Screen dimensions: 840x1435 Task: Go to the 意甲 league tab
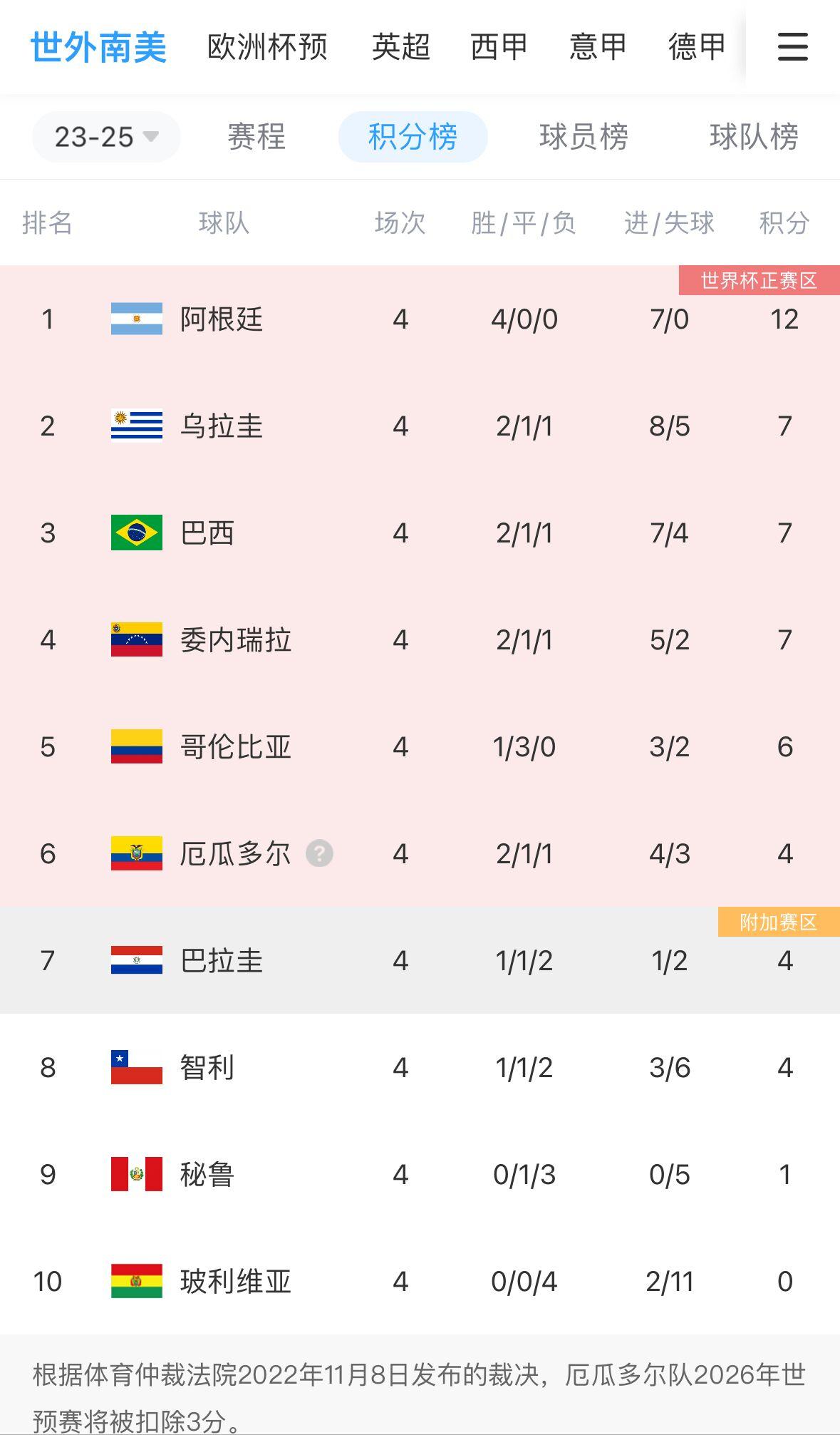598,48
